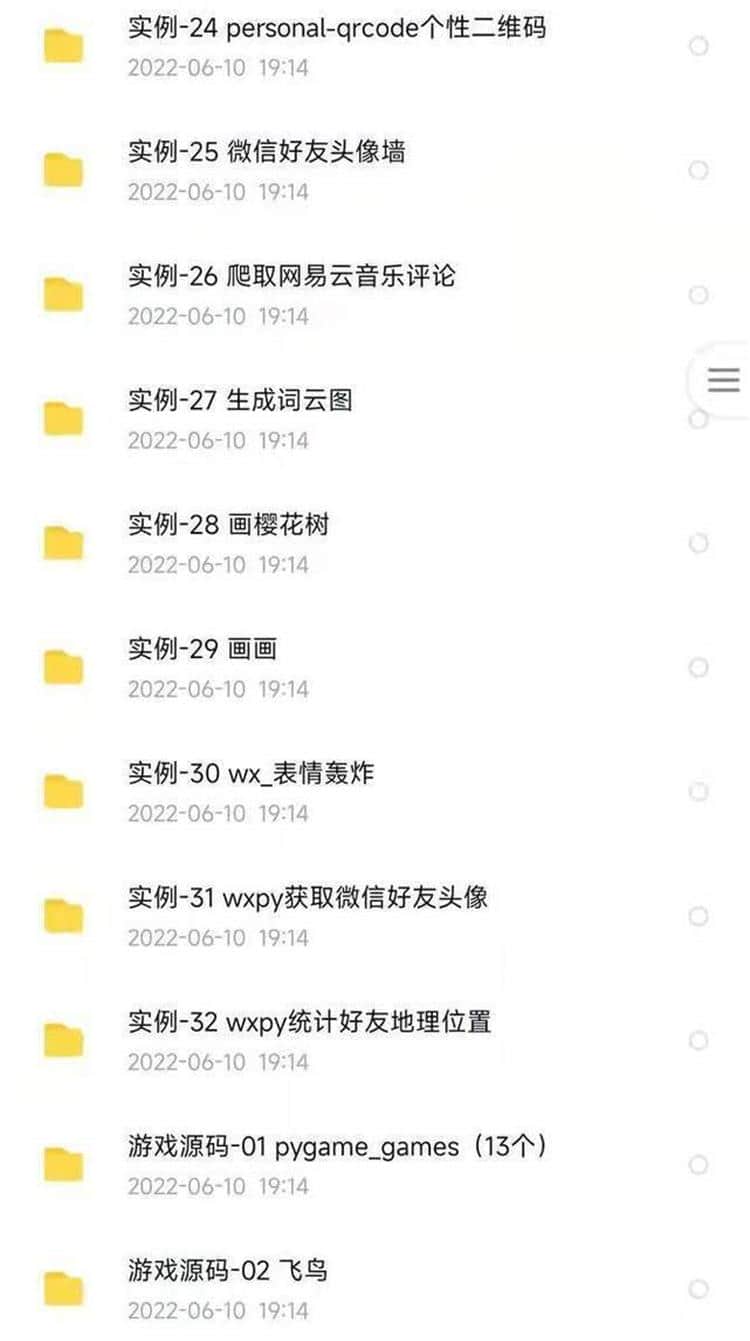
Task: Open the 实例-25 微信好友头像墙 folder
Action: [x=266, y=152]
